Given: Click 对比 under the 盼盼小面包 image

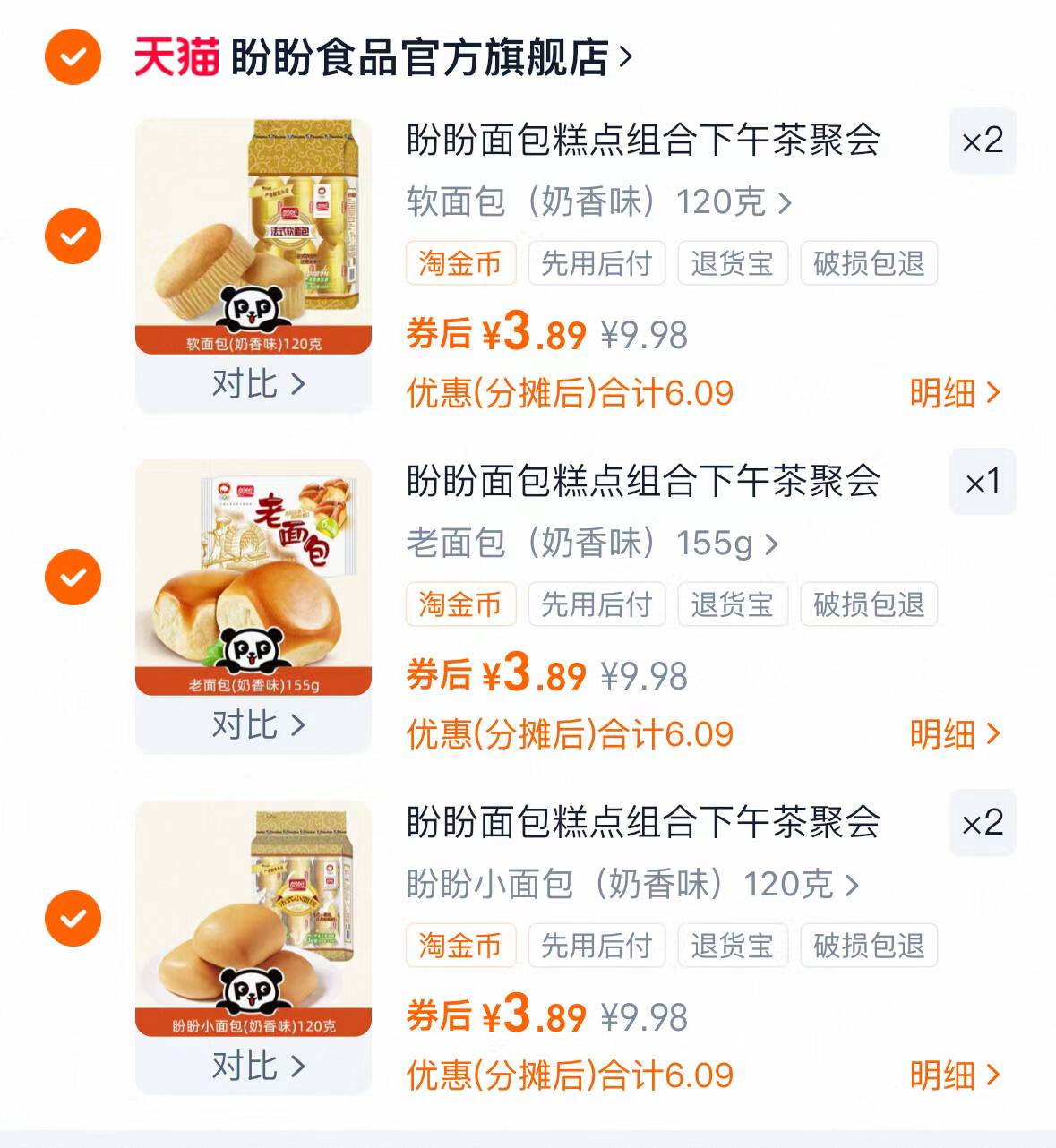Looking at the screenshot, I should [x=253, y=1066].
